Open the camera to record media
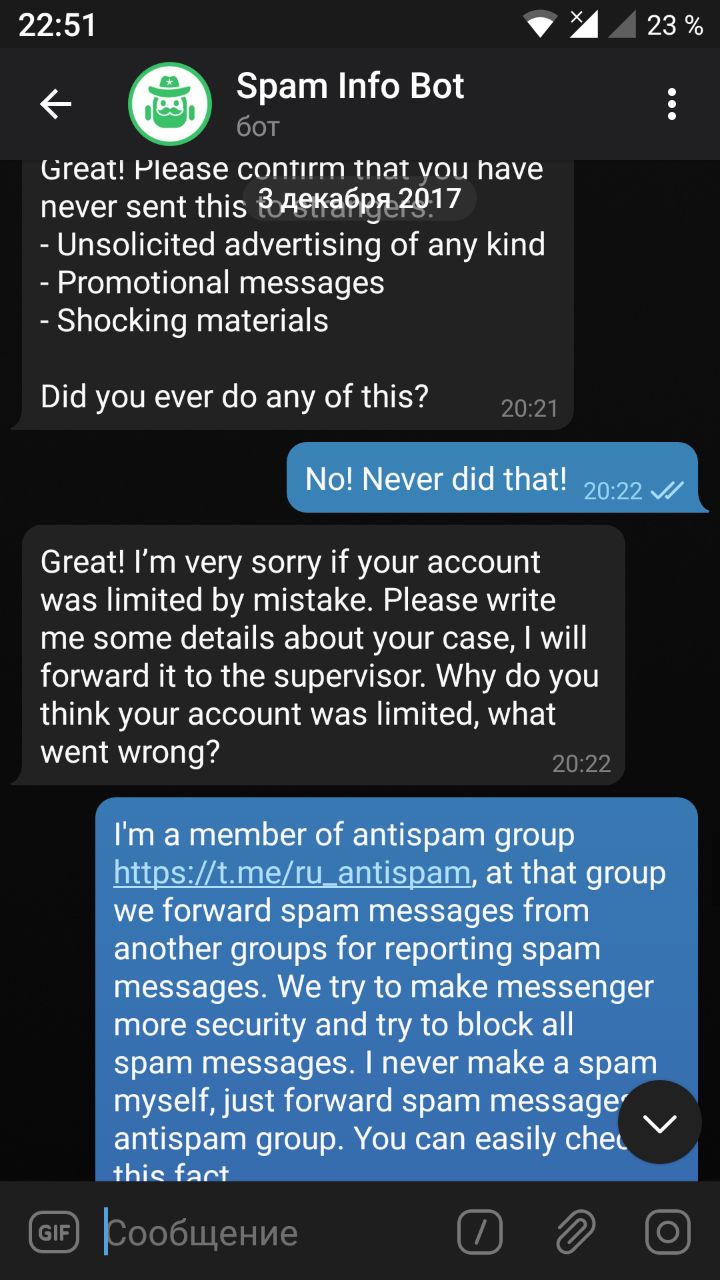 point(667,1232)
